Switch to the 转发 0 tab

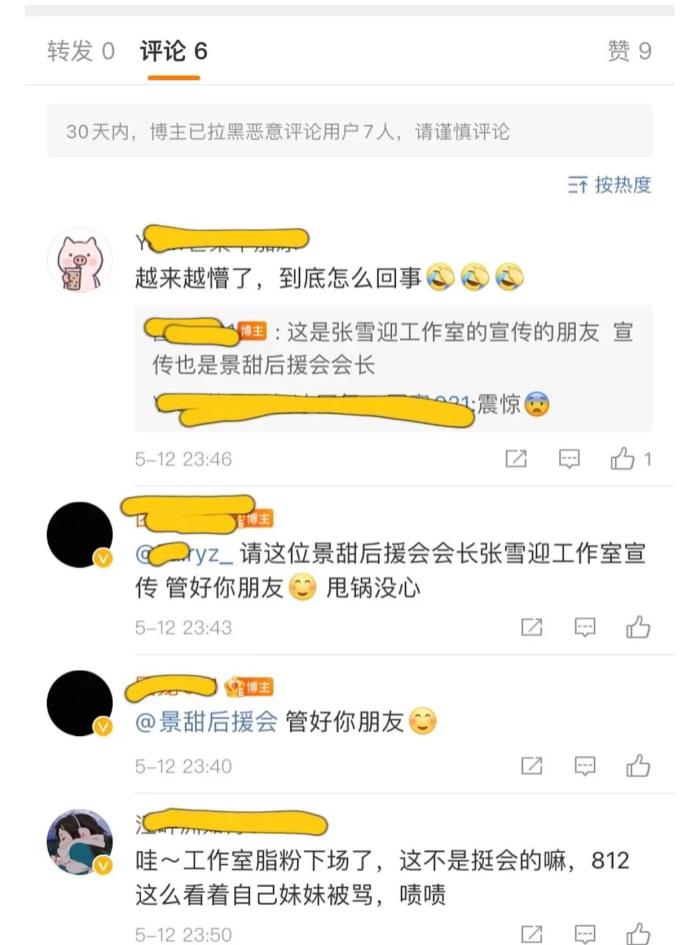[81, 51]
